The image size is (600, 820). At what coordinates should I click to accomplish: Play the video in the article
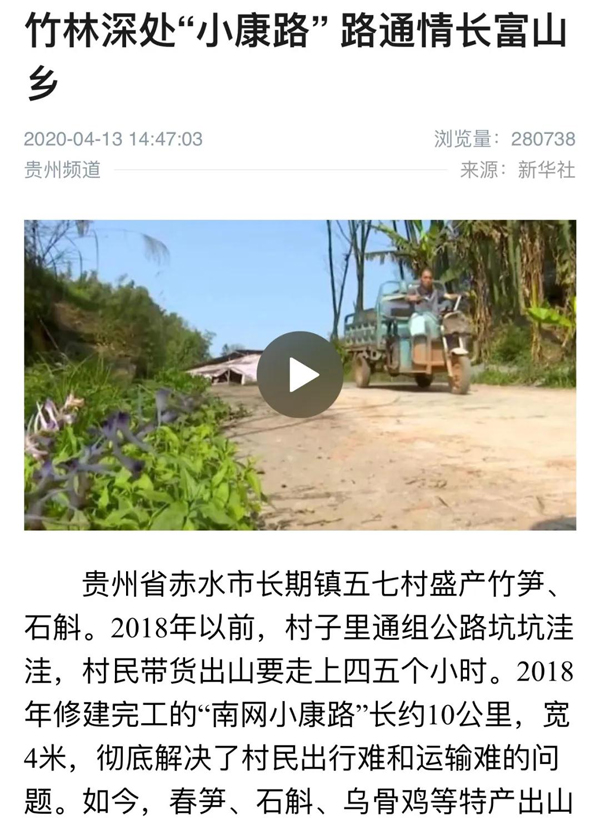click(x=300, y=375)
